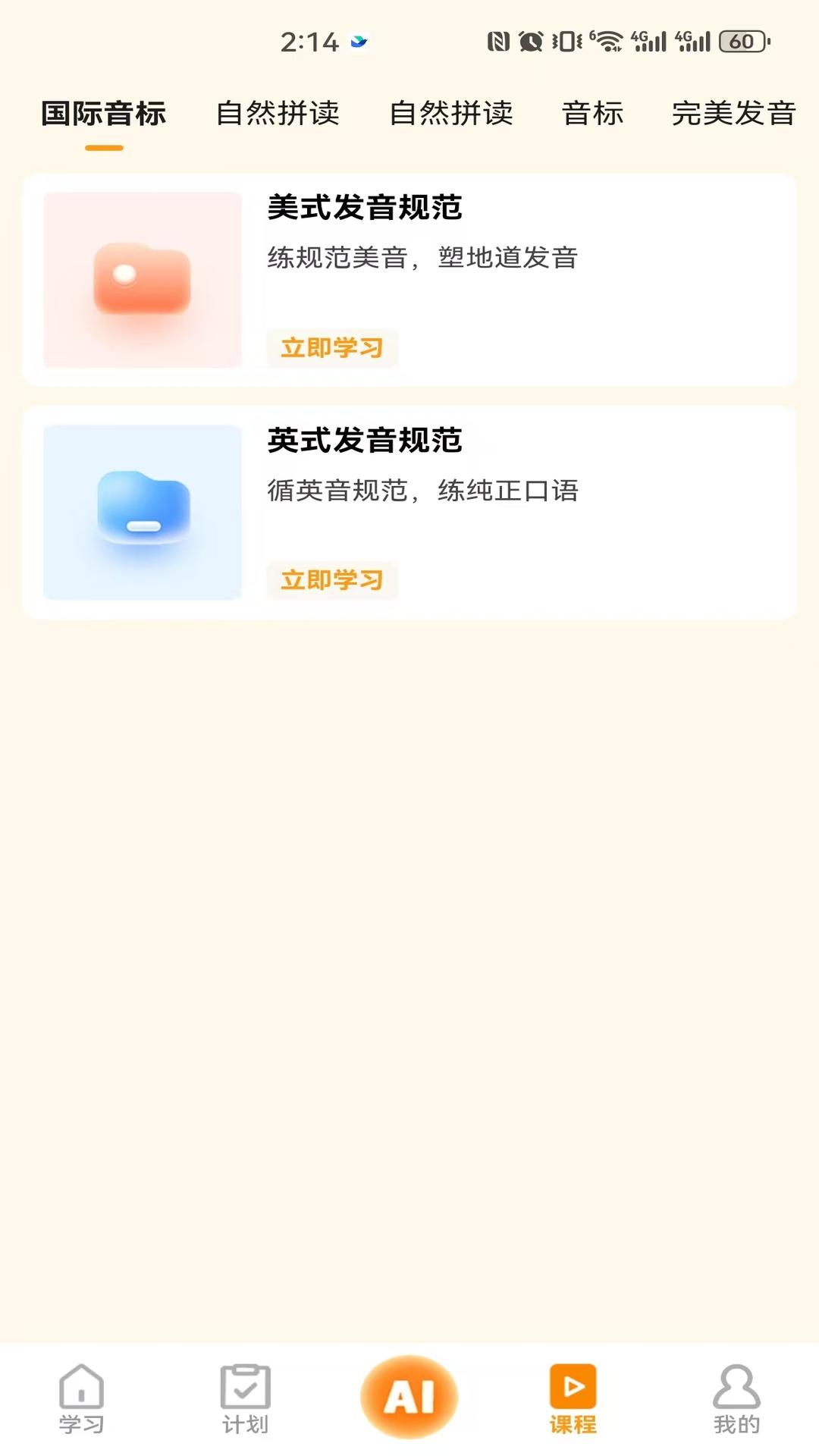Tap the 2:14 clock in the status bar

click(311, 42)
